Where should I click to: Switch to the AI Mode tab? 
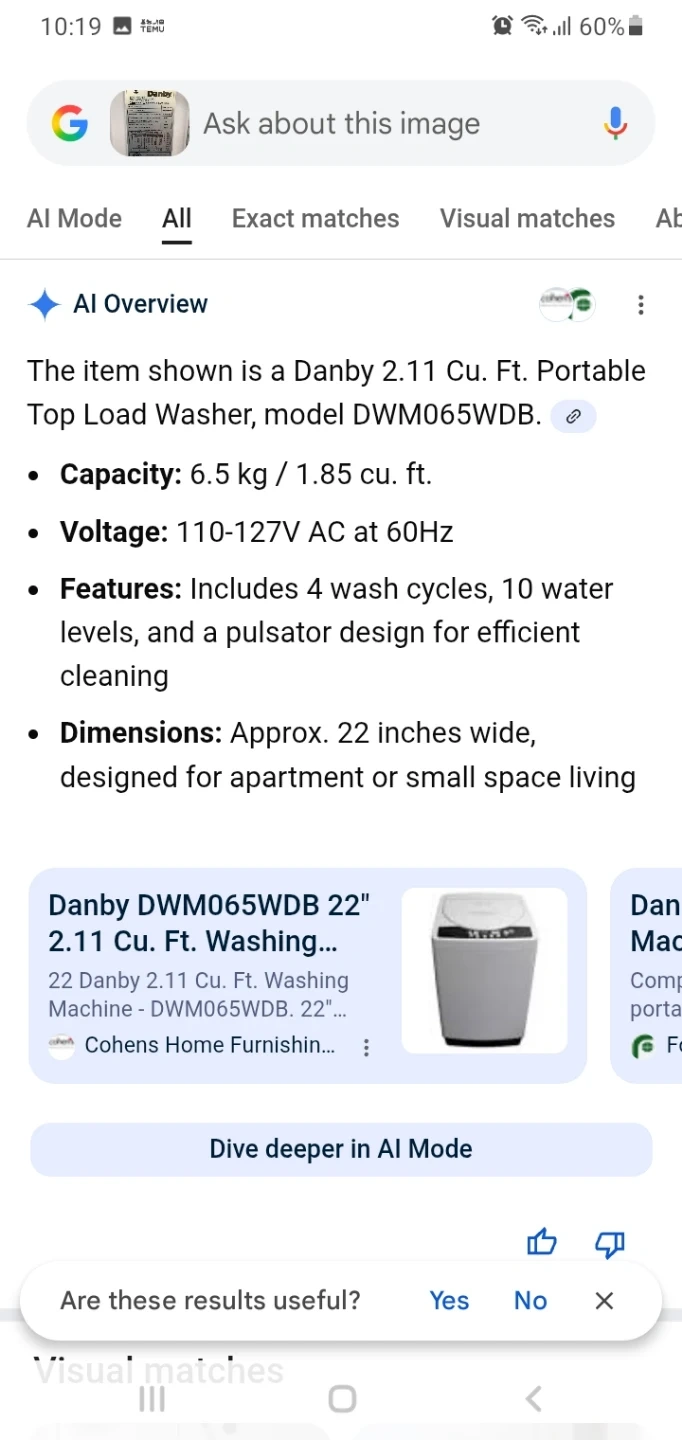(x=74, y=219)
